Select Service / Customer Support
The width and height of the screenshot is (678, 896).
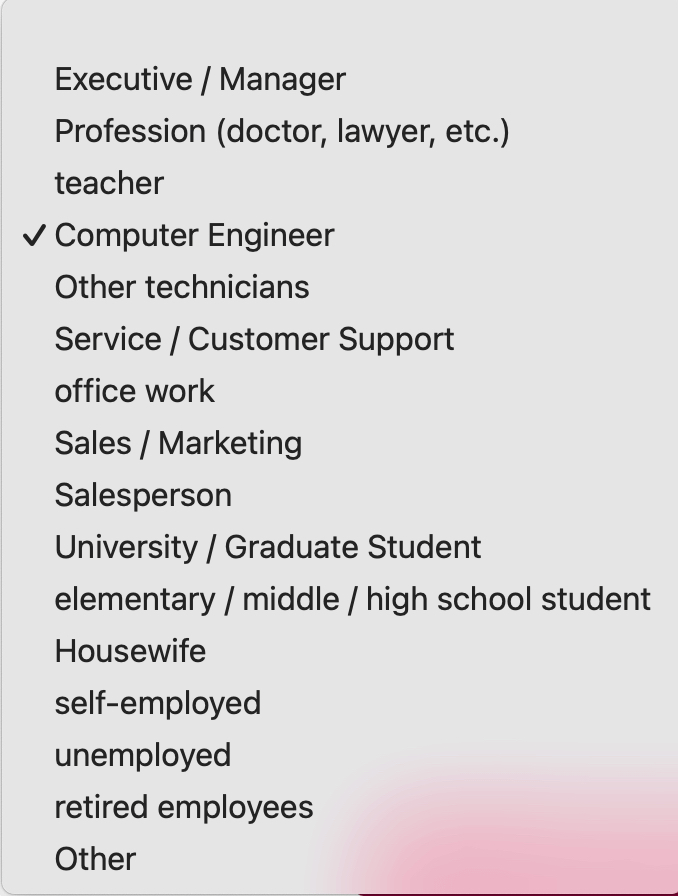click(254, 340)
